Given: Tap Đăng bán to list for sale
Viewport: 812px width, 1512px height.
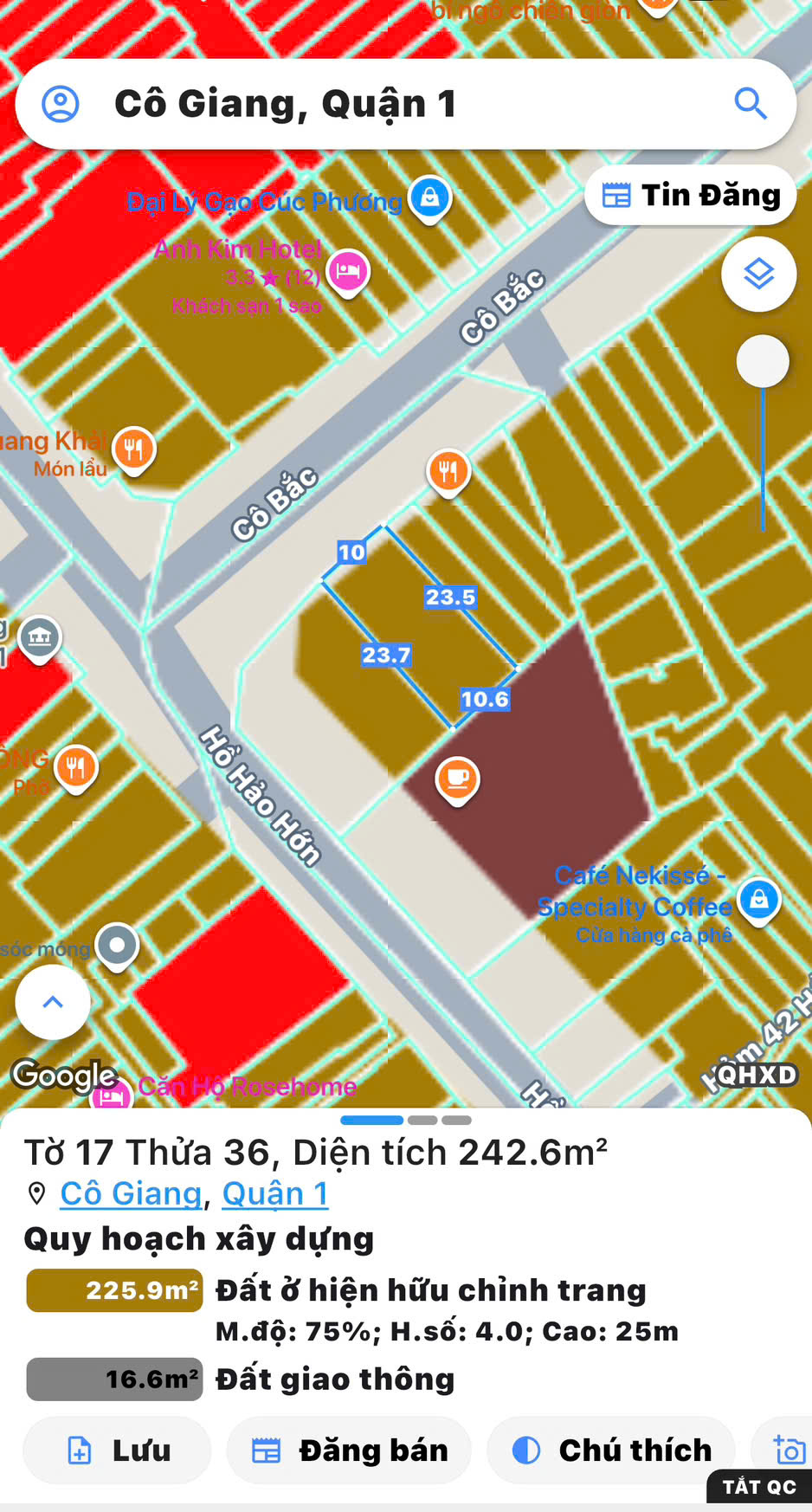Looking at the screenshot, I should (x=350, y=1450).
